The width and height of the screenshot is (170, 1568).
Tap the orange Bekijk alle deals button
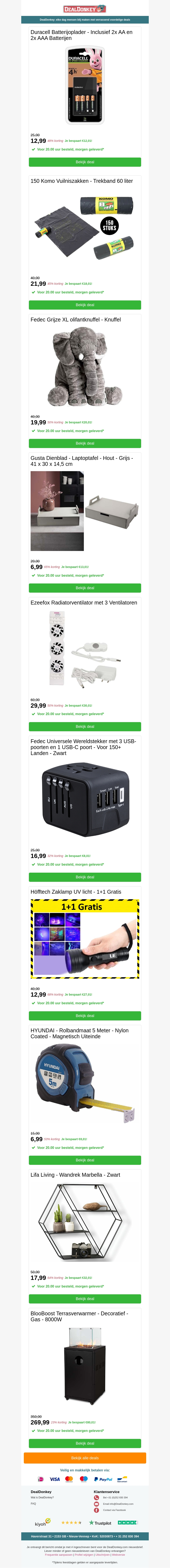click(85, 1458)
